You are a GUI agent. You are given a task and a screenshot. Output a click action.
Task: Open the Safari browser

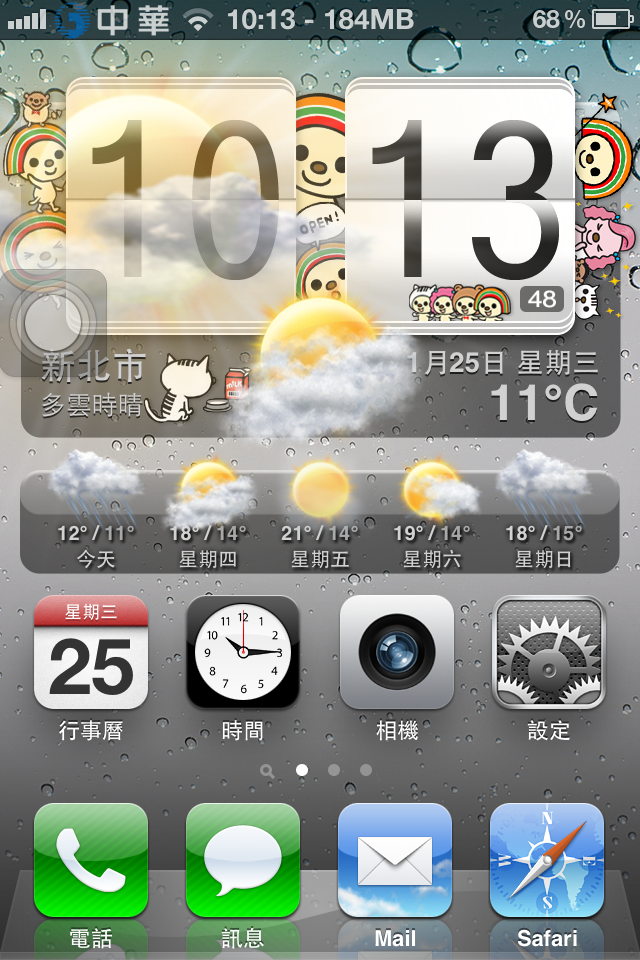pos(548,860)
